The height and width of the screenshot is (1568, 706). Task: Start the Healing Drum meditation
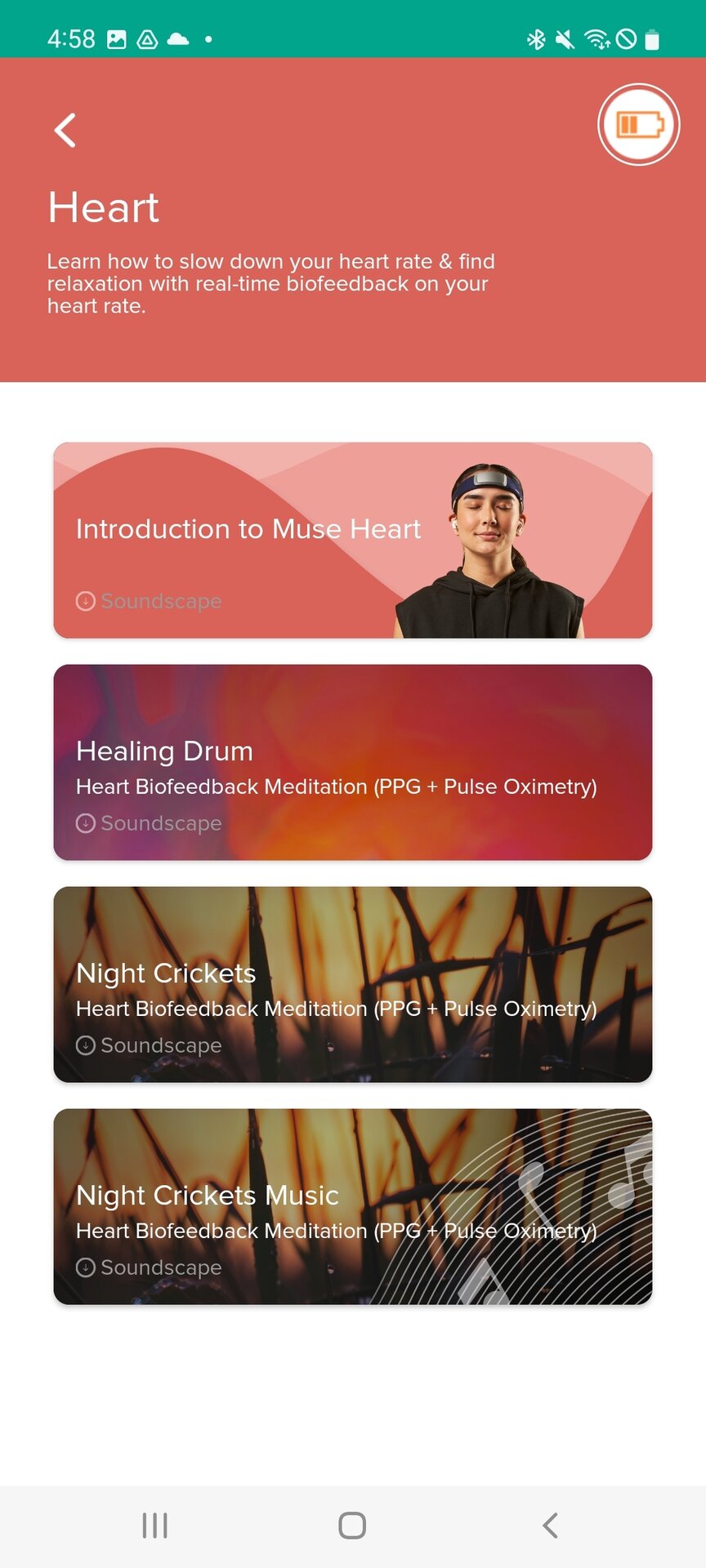pyautogui.click(x=352, y=762)
